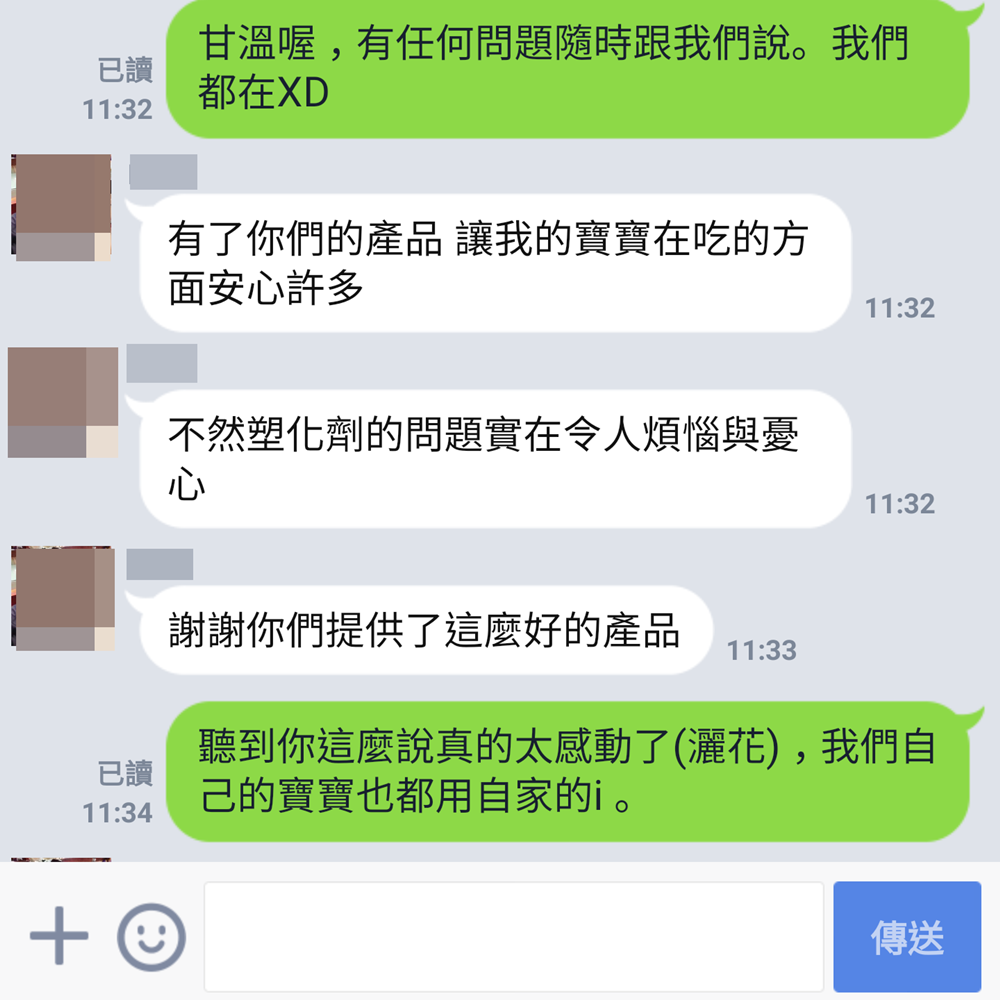The image size is (1000, 1000).
Task: Open the emoji sticker picker
Action: point(151,937)
